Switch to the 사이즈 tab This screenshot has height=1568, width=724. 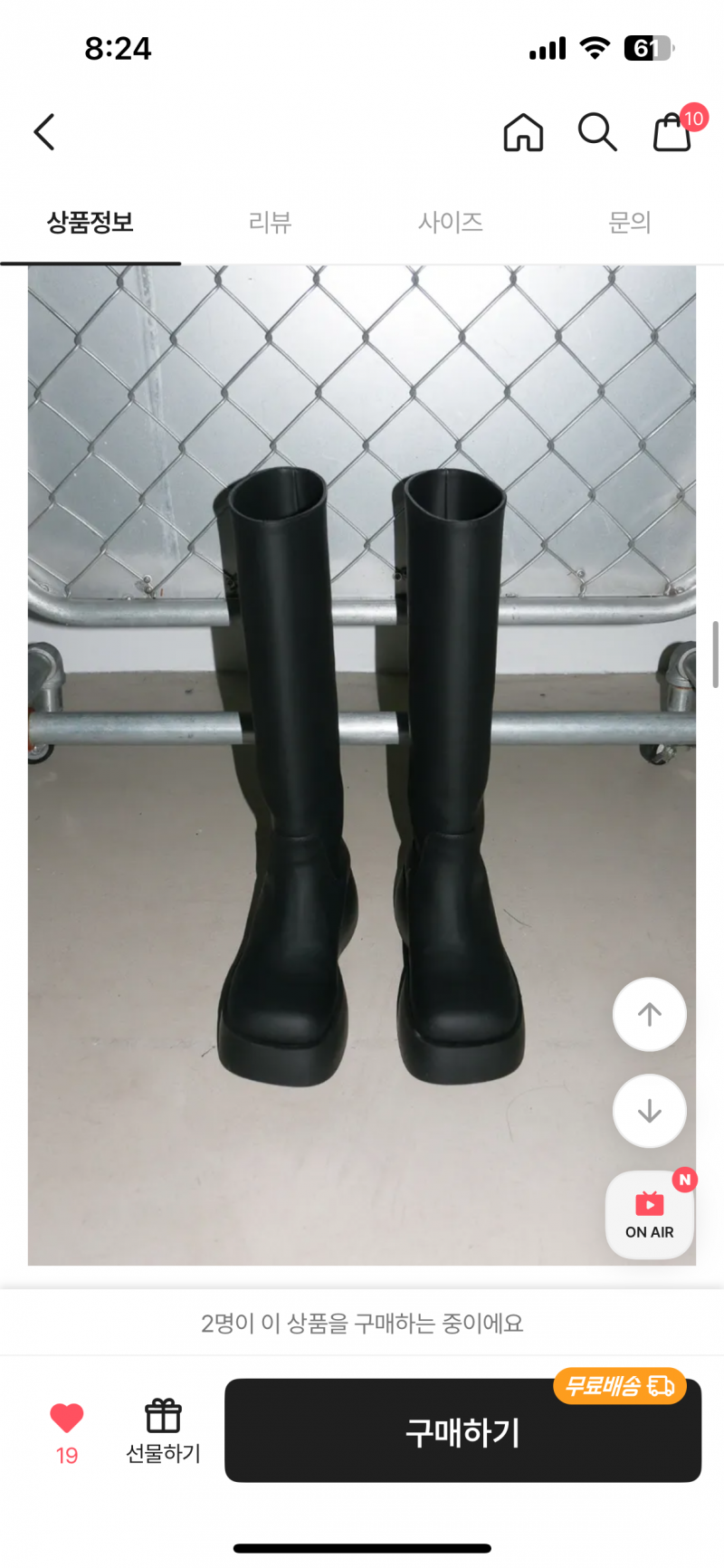click(451, 223)
